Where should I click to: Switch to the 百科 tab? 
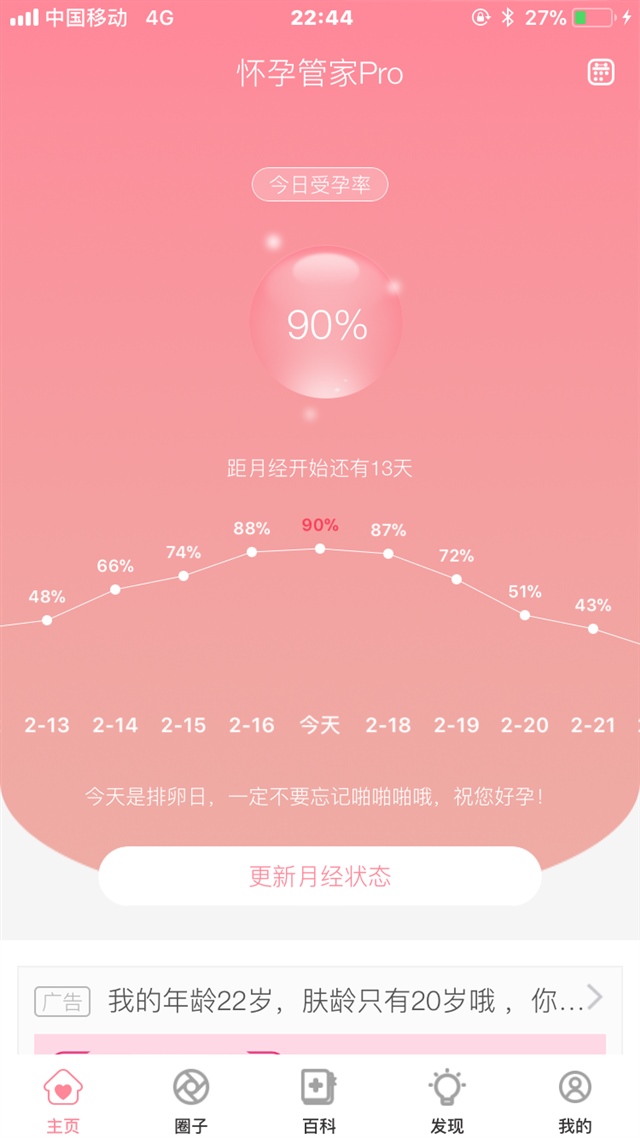tap(320, 1100)
